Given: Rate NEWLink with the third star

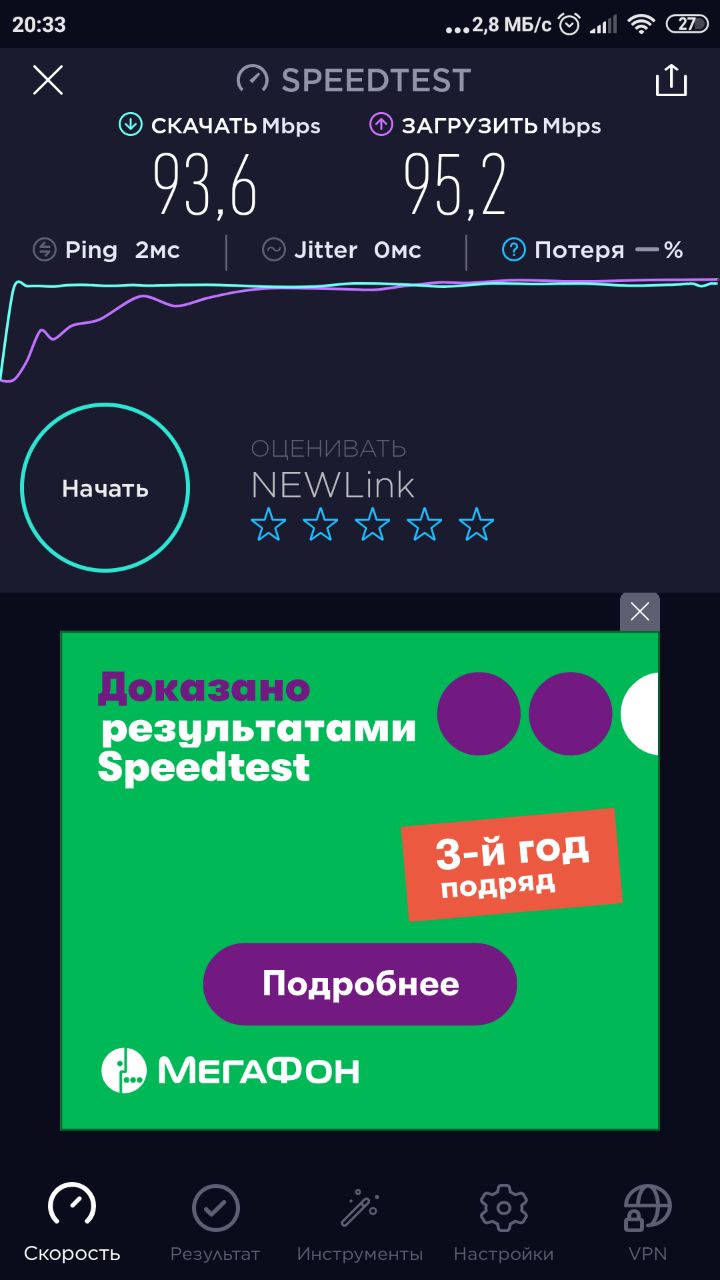Looking at the screenshot, I should [x=372, y=524].
